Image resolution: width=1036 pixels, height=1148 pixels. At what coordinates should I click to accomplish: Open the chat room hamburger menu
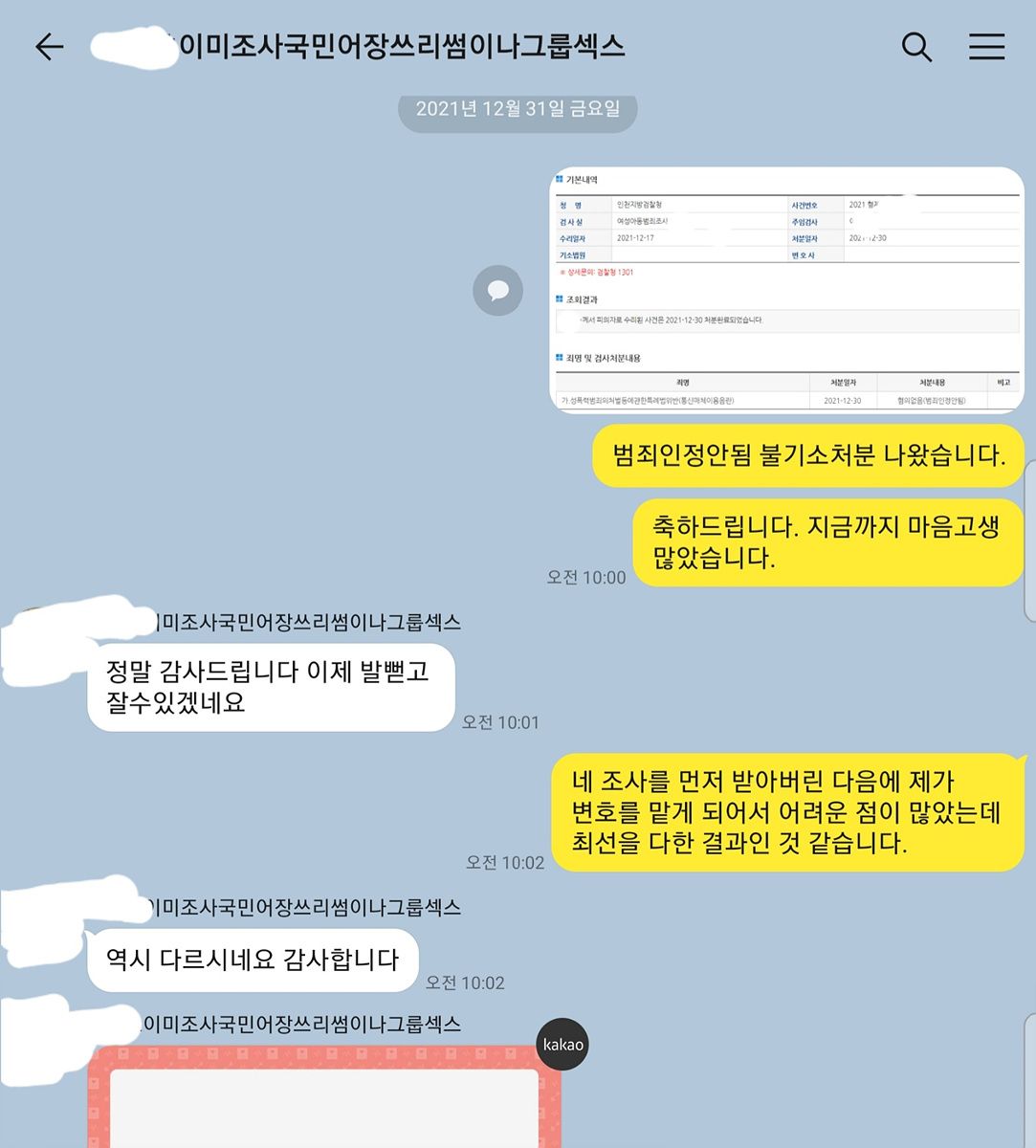pos(986,47)
